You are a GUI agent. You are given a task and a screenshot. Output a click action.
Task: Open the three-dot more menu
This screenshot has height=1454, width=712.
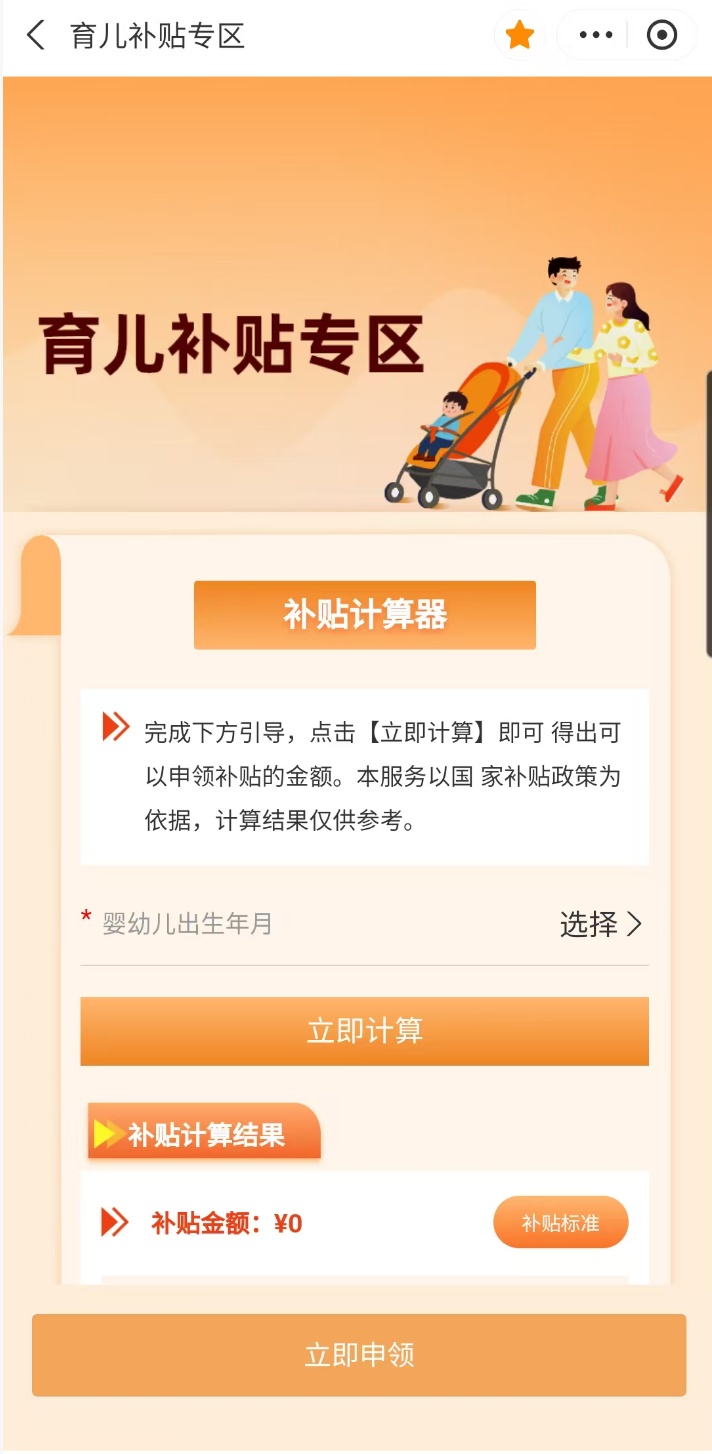596,36
